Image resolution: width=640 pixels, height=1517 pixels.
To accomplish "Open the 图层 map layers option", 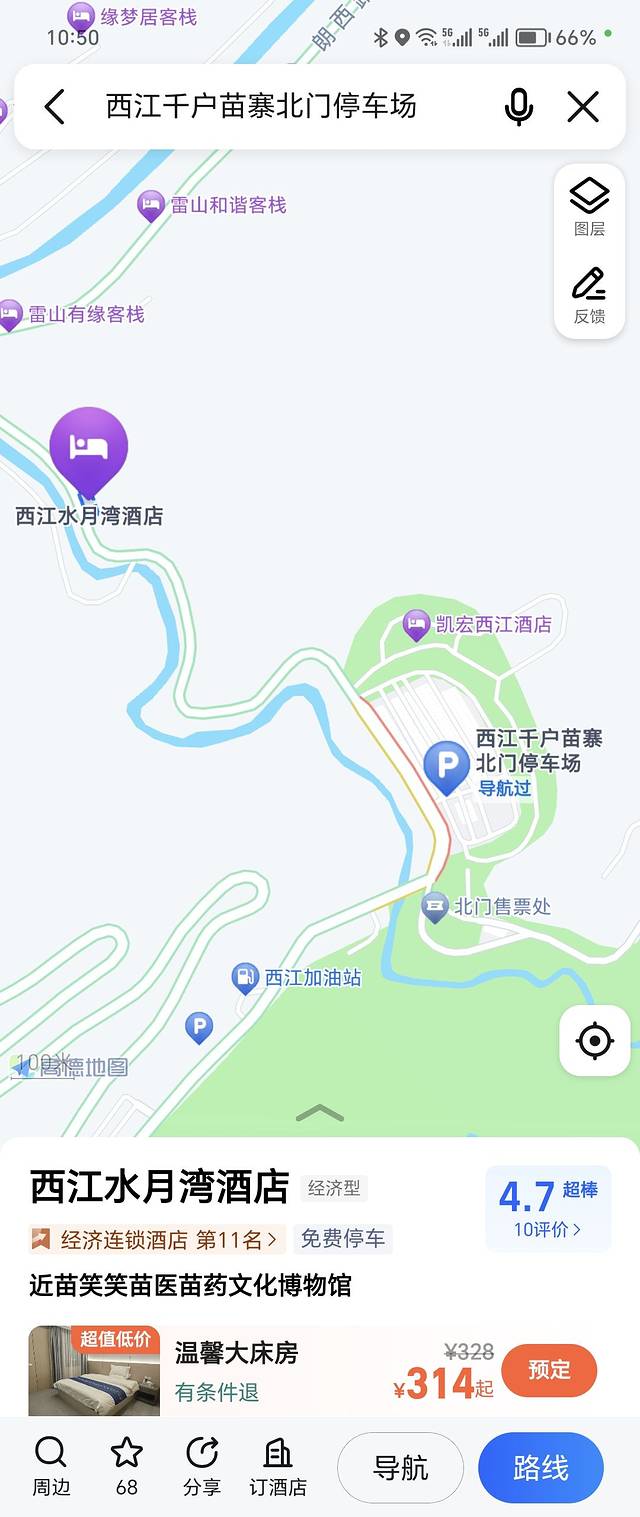I will [x=589, y=207].
